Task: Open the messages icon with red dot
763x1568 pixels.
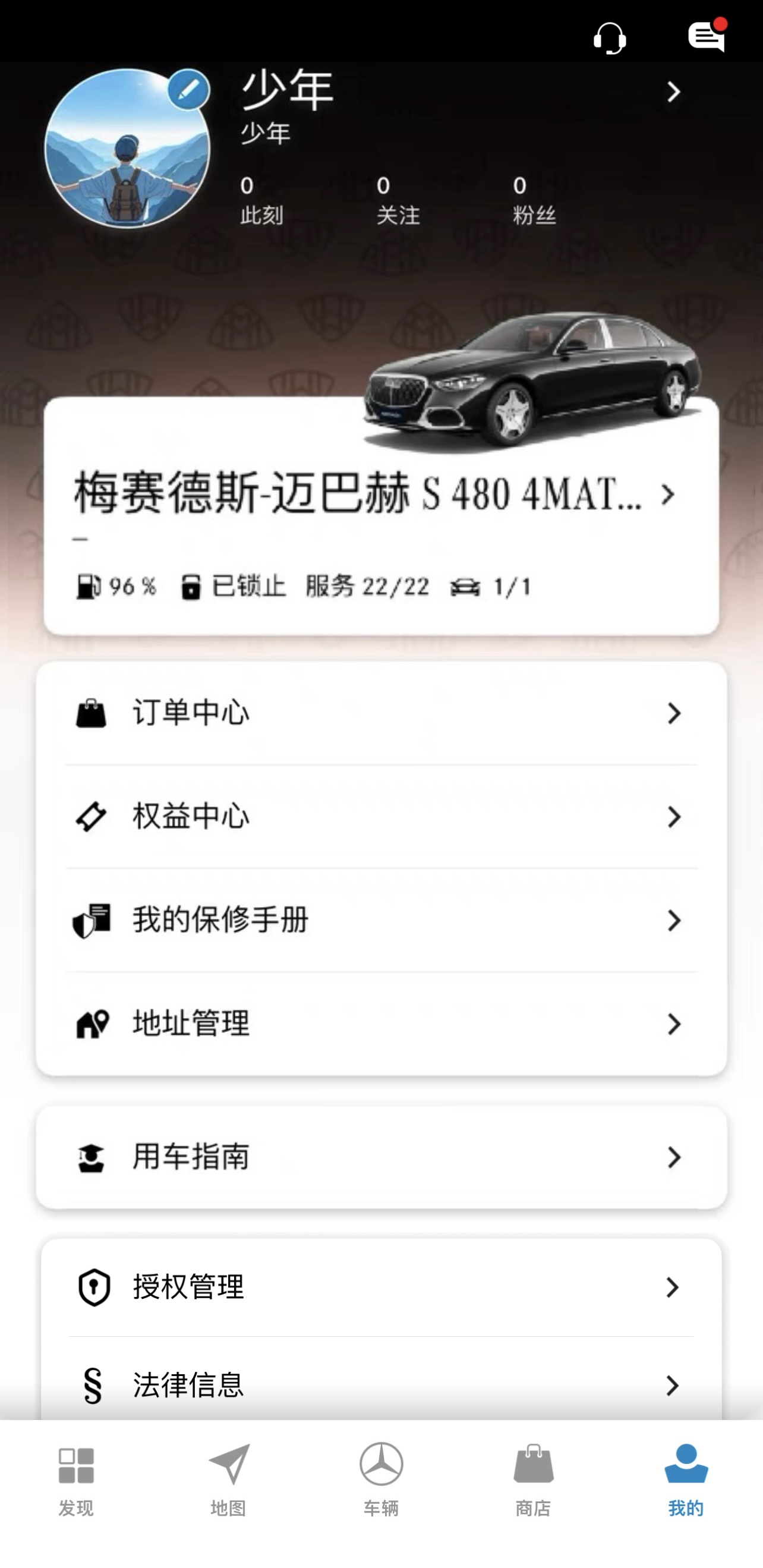Action: point(707,35)
